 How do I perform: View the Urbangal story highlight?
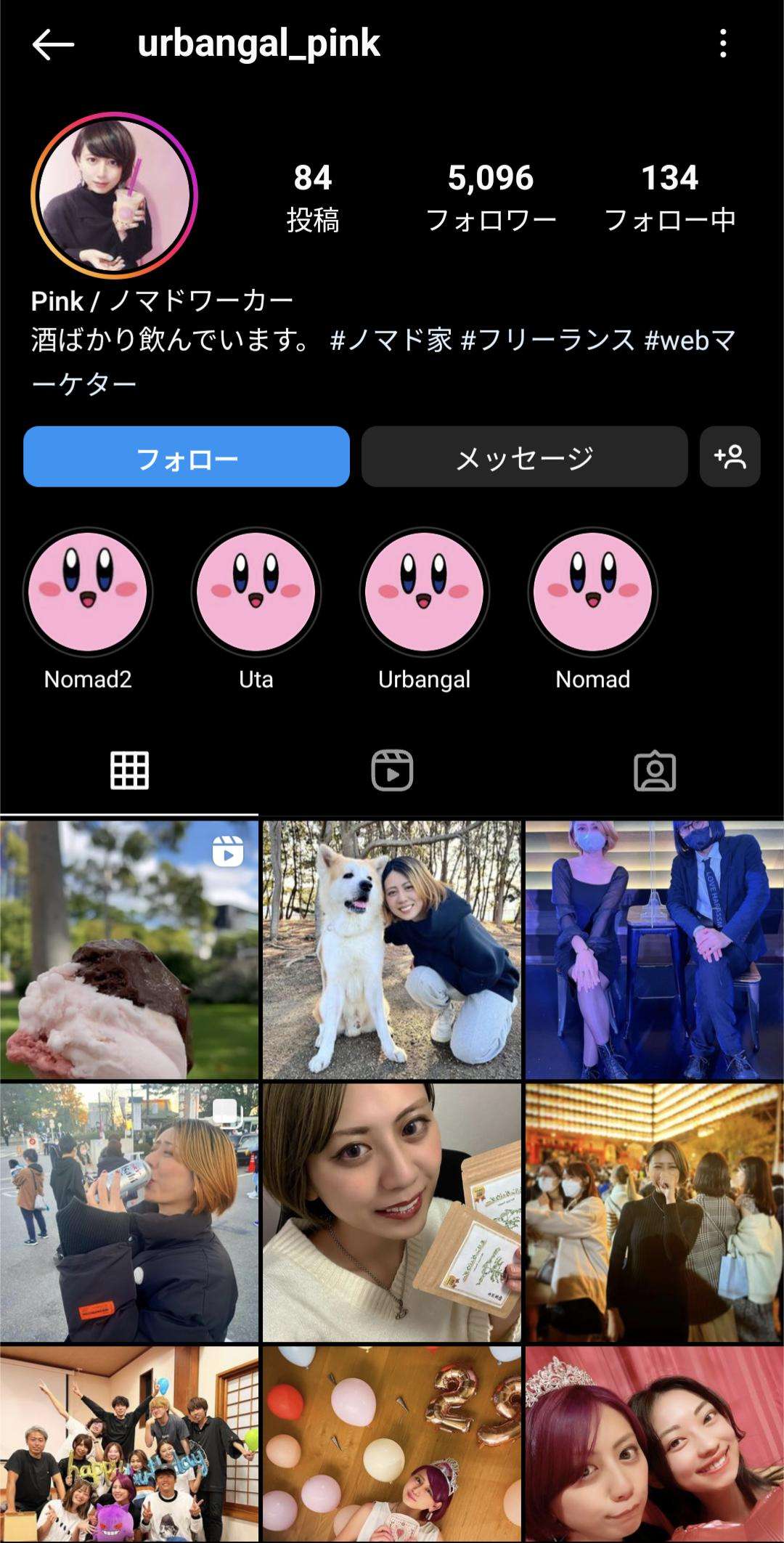coord(425,592)
